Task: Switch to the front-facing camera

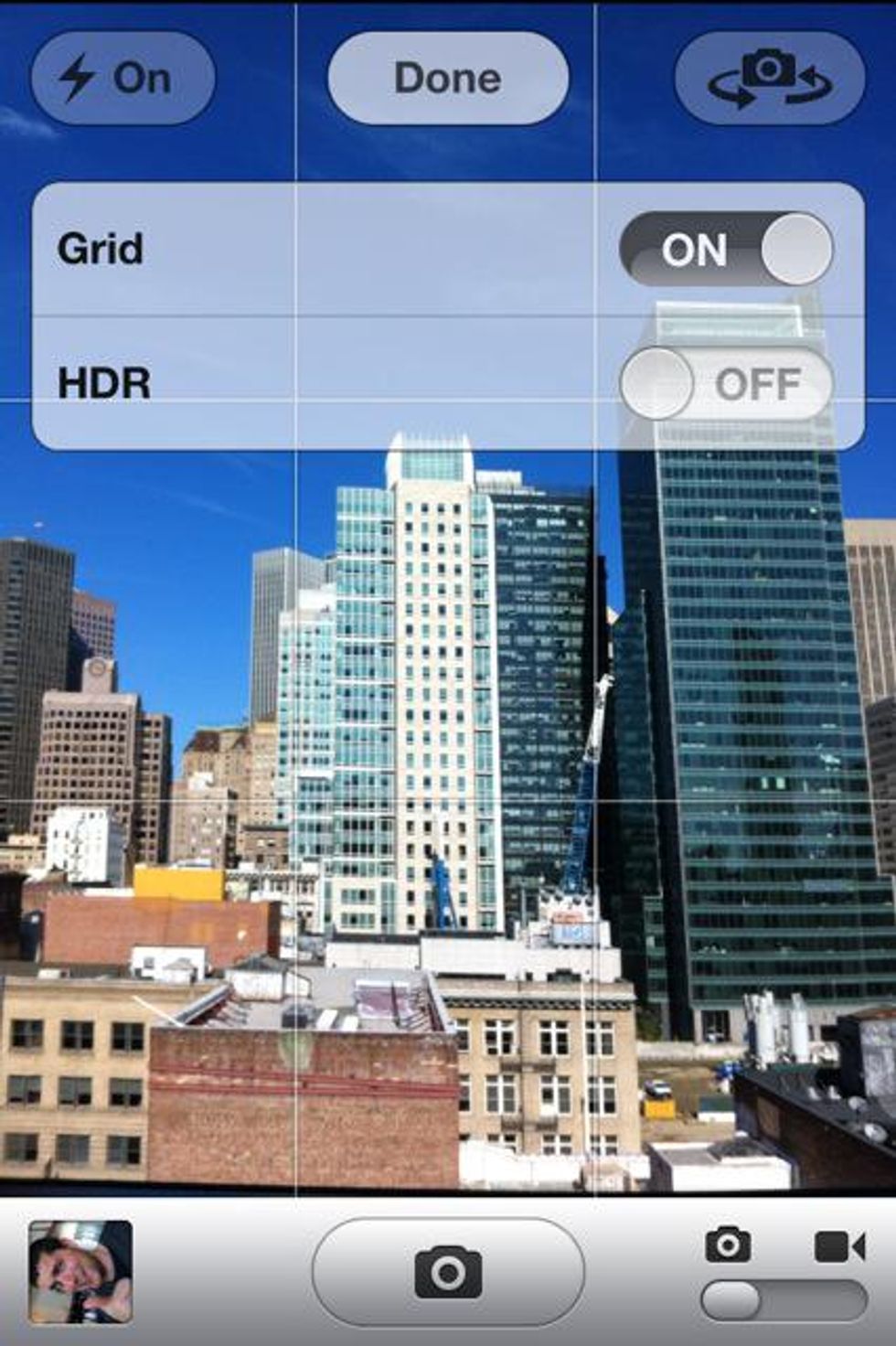Action: point(769,79)
